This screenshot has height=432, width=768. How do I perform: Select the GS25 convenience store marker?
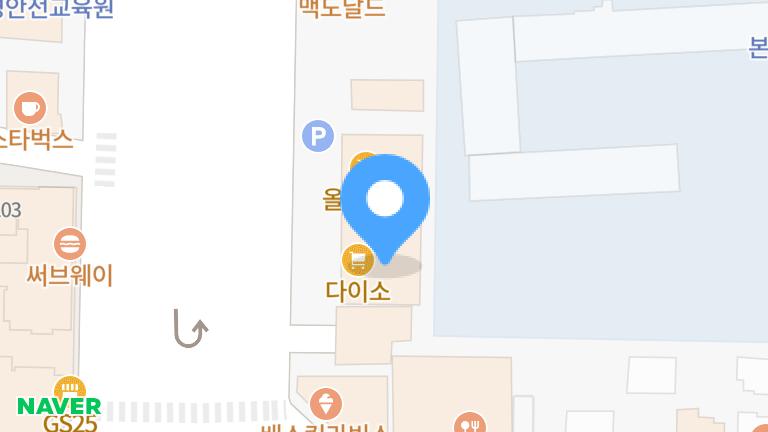(68, 391)
